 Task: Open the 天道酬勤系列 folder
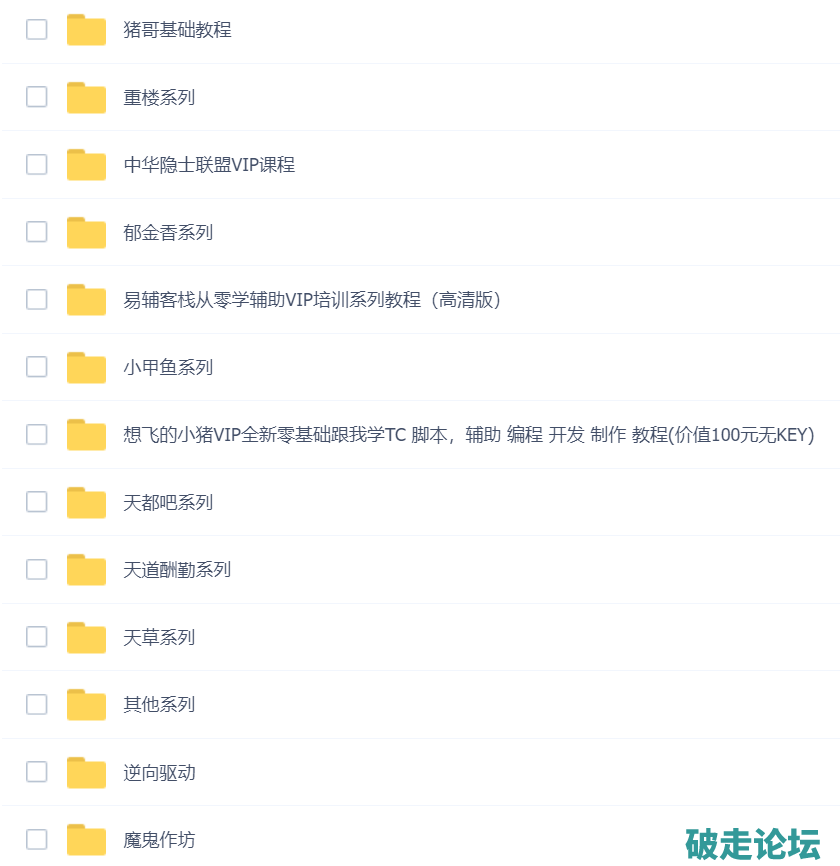[x=177, y=570]
